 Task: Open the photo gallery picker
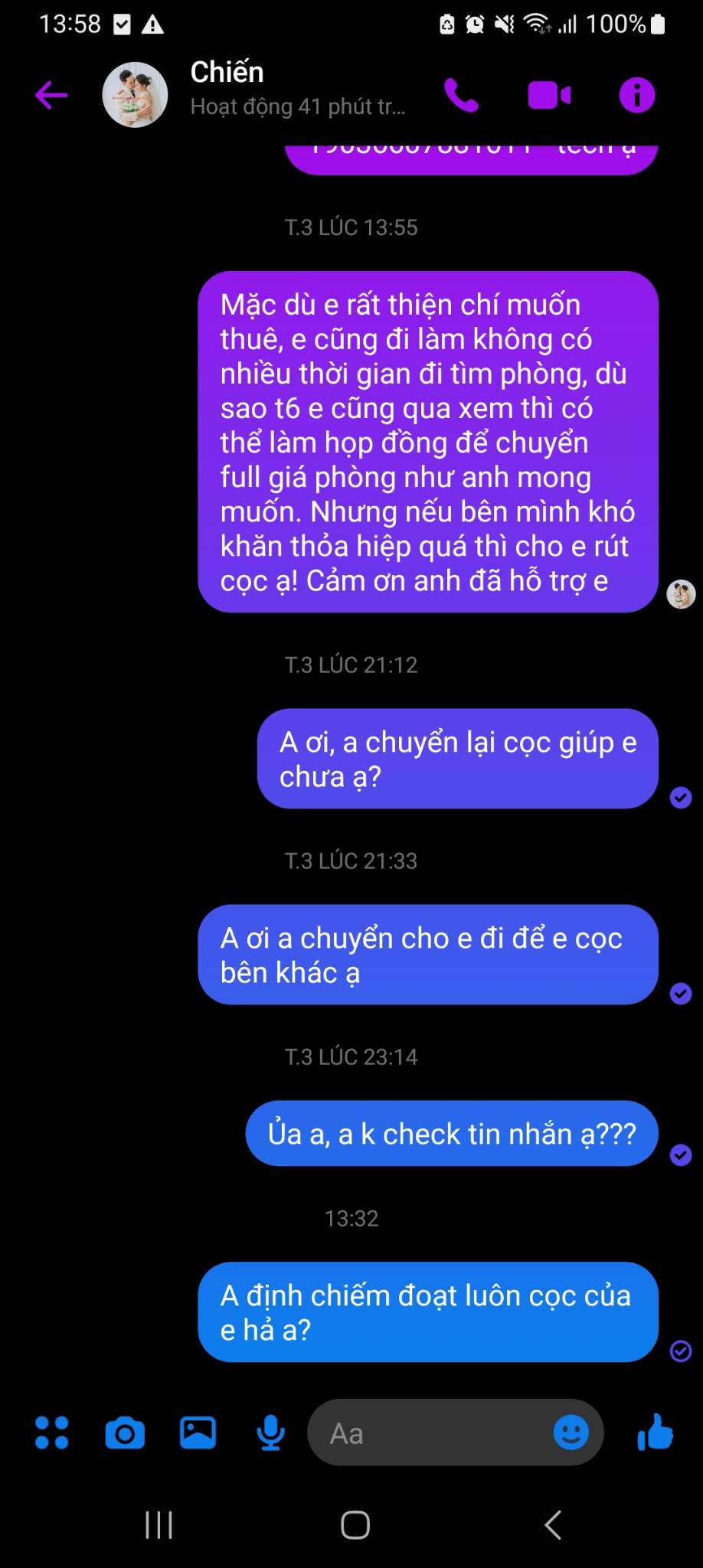click(x=198, y=1432)
